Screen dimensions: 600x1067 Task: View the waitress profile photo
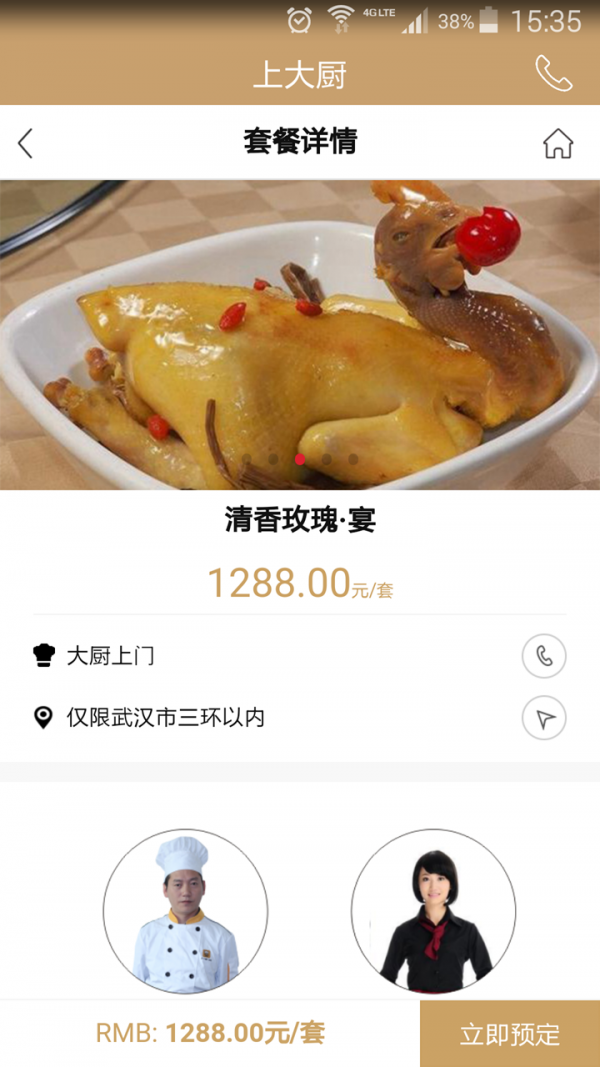click(433, 911)
